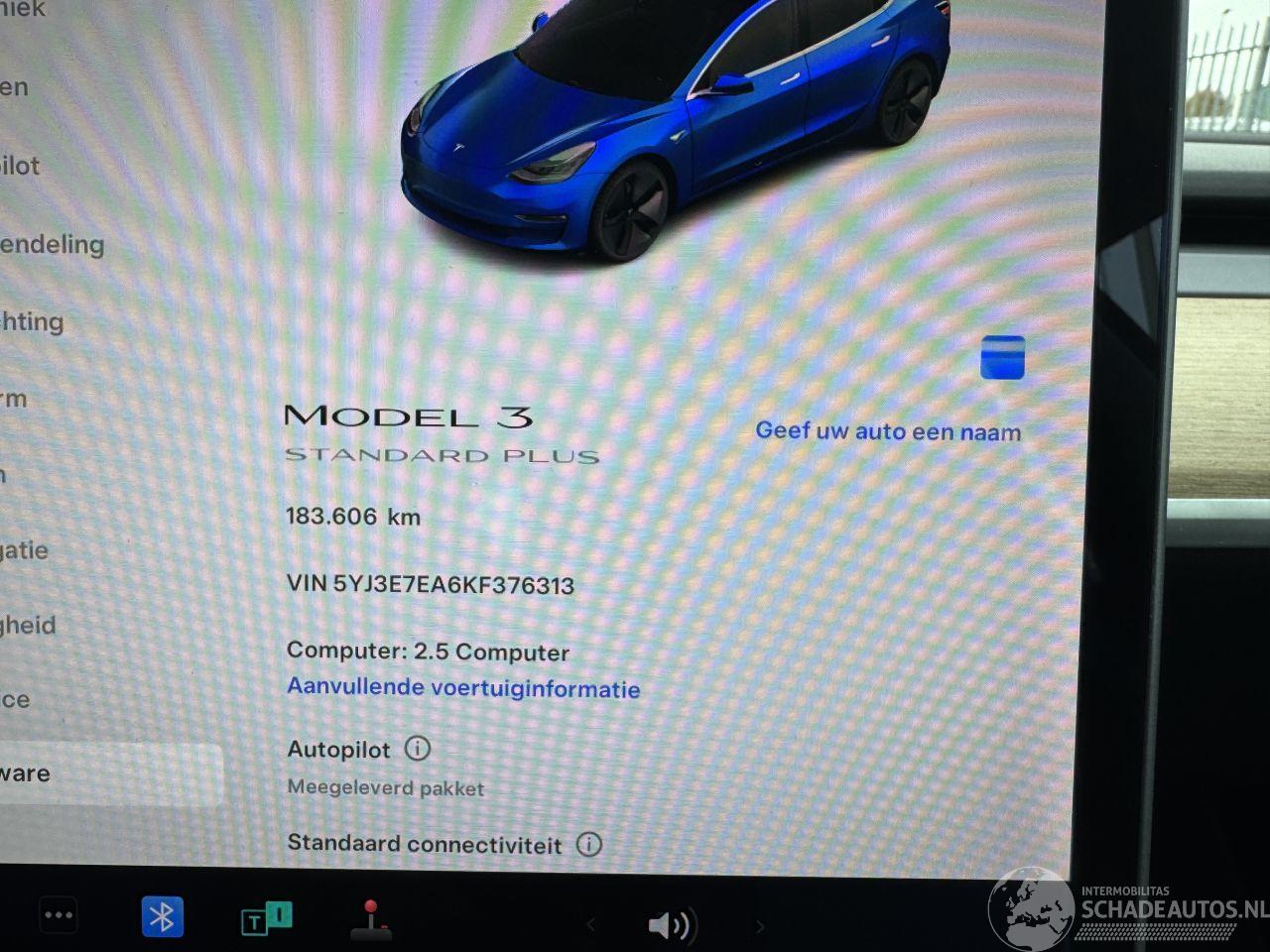This screenshot has height=952, width=1270.
Task: Open the app launcher dots
Action: click(x=59, y=915)
